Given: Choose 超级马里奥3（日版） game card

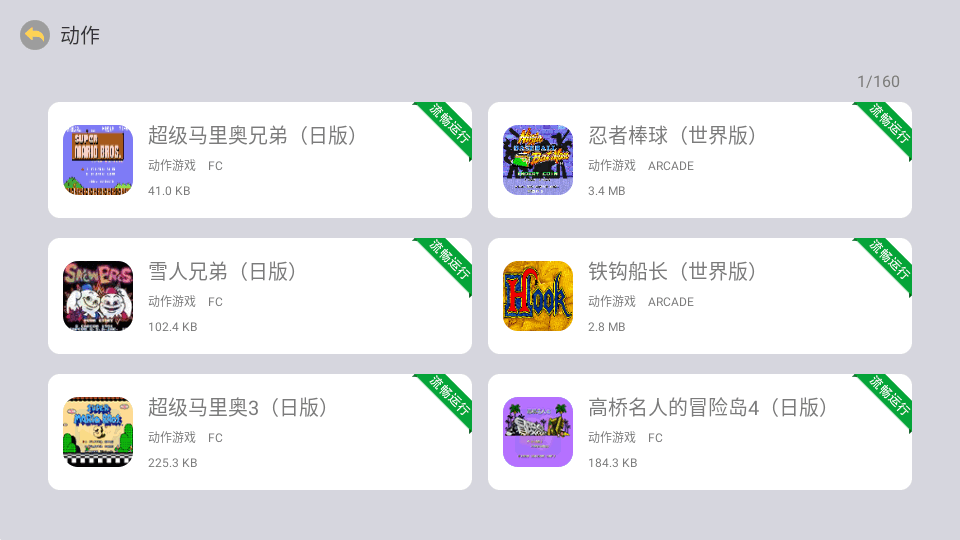Looking at the screenshot, I should coord(260,432).
